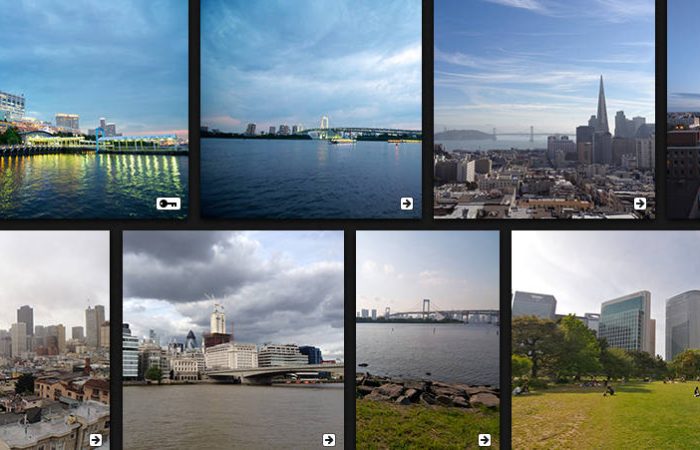Open the overcast city rooftops photo
Viewport: 700px width, 450px height.
[x=54, y=340]
